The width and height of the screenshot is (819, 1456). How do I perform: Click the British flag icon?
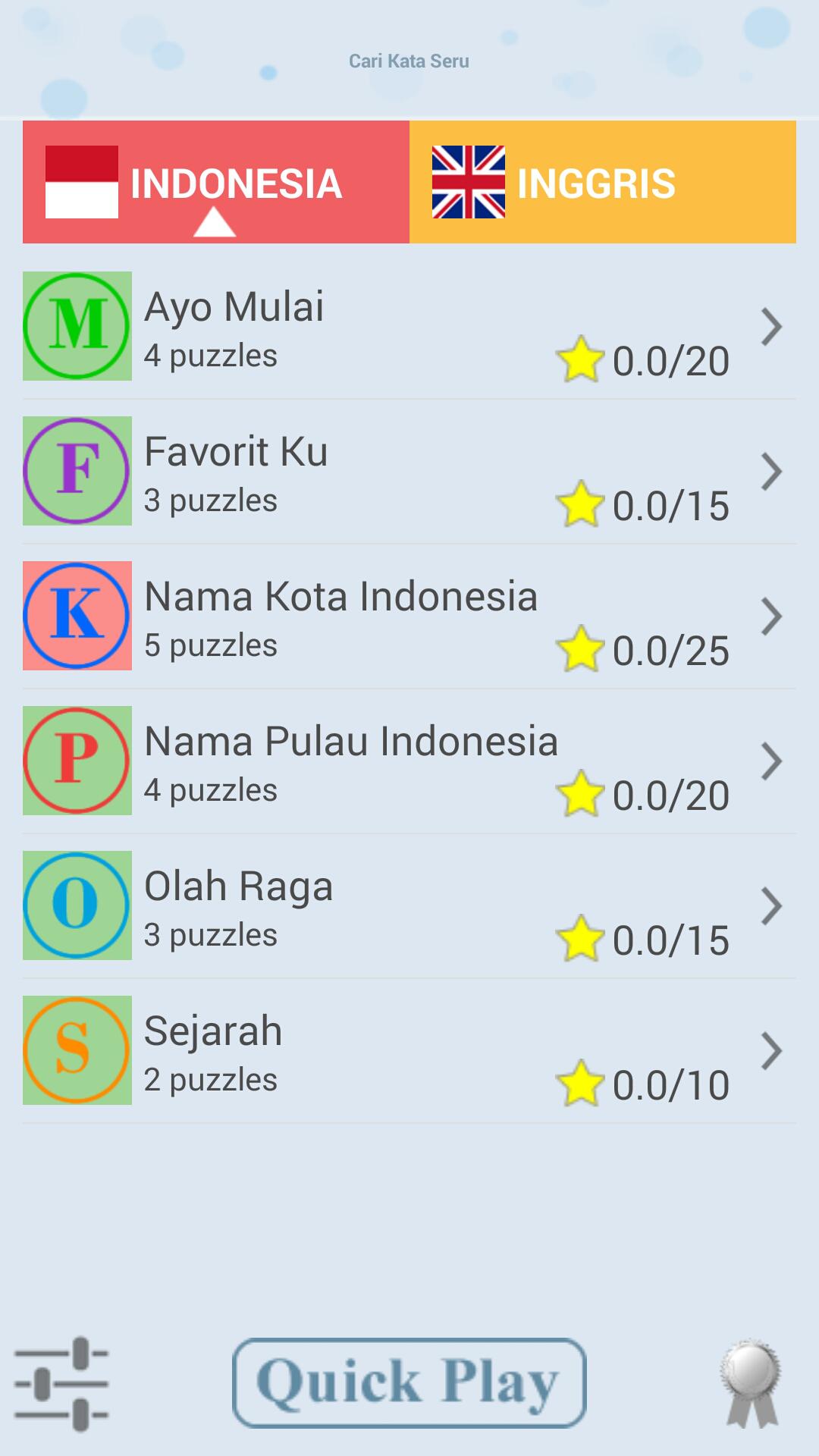coord(469,180)
